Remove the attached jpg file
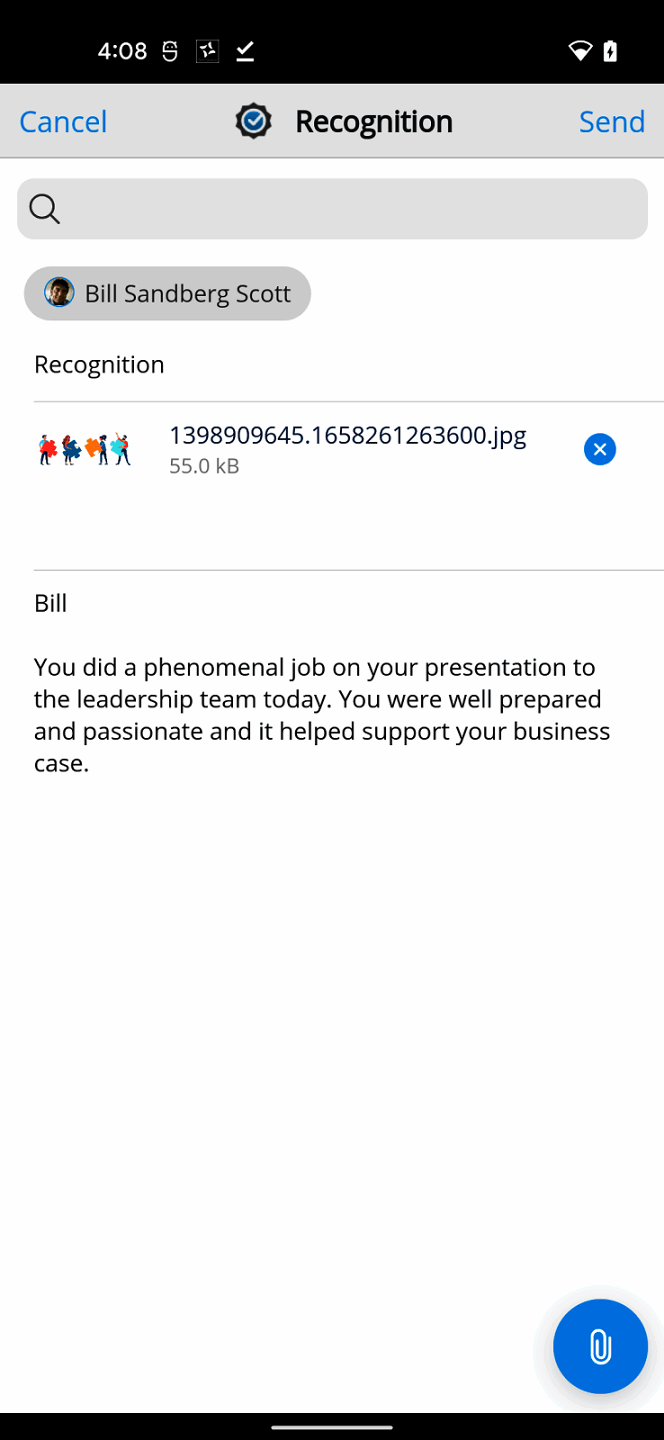 pyautogui.click(x=600, y=450)
